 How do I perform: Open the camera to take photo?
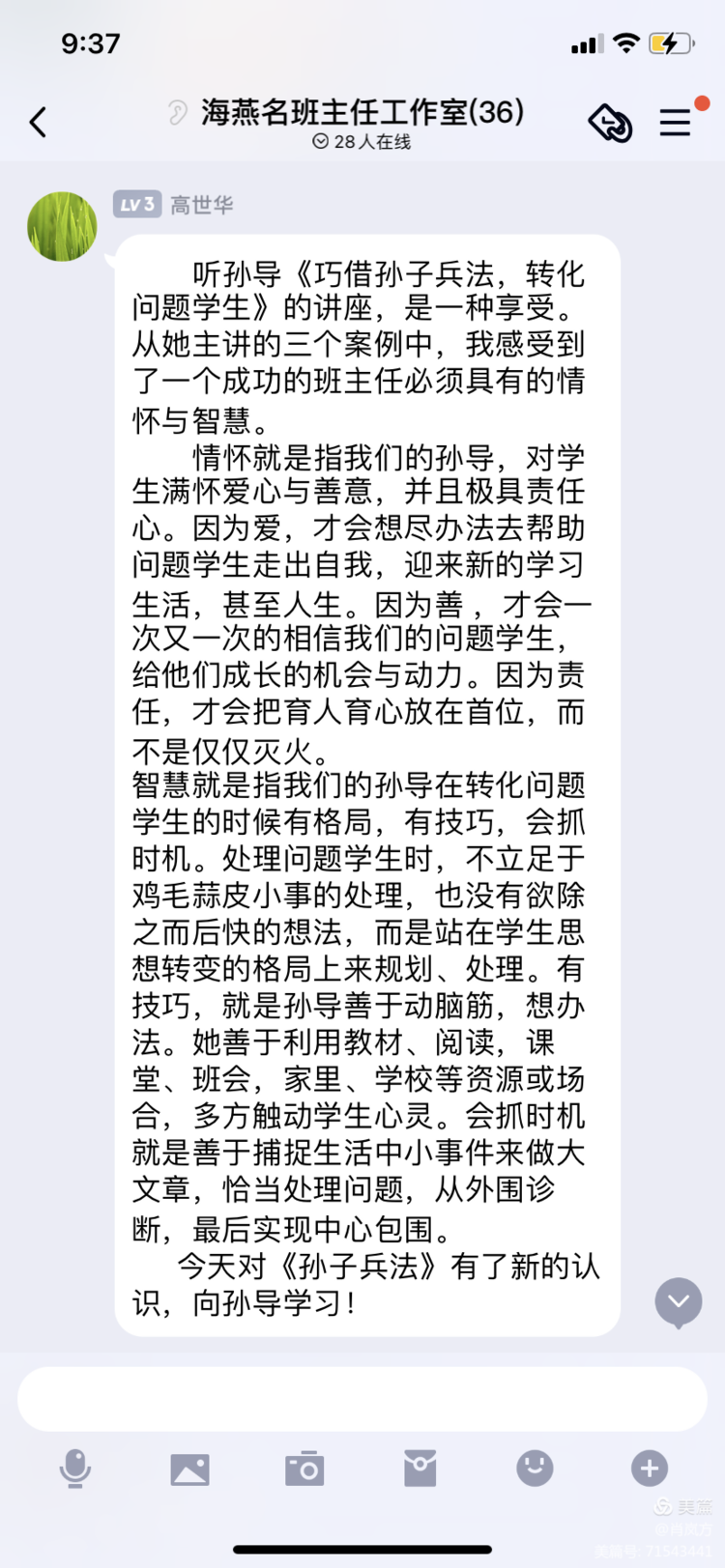click(x=304, y=1468)
